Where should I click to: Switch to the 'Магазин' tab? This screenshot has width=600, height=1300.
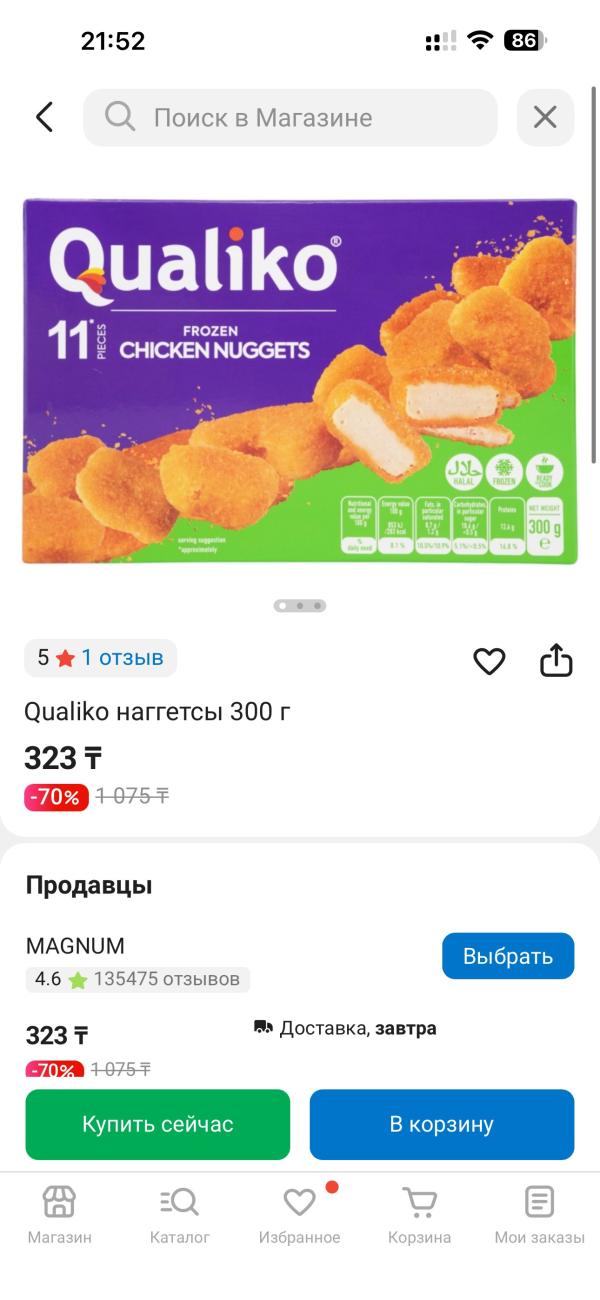(59, 1214)
